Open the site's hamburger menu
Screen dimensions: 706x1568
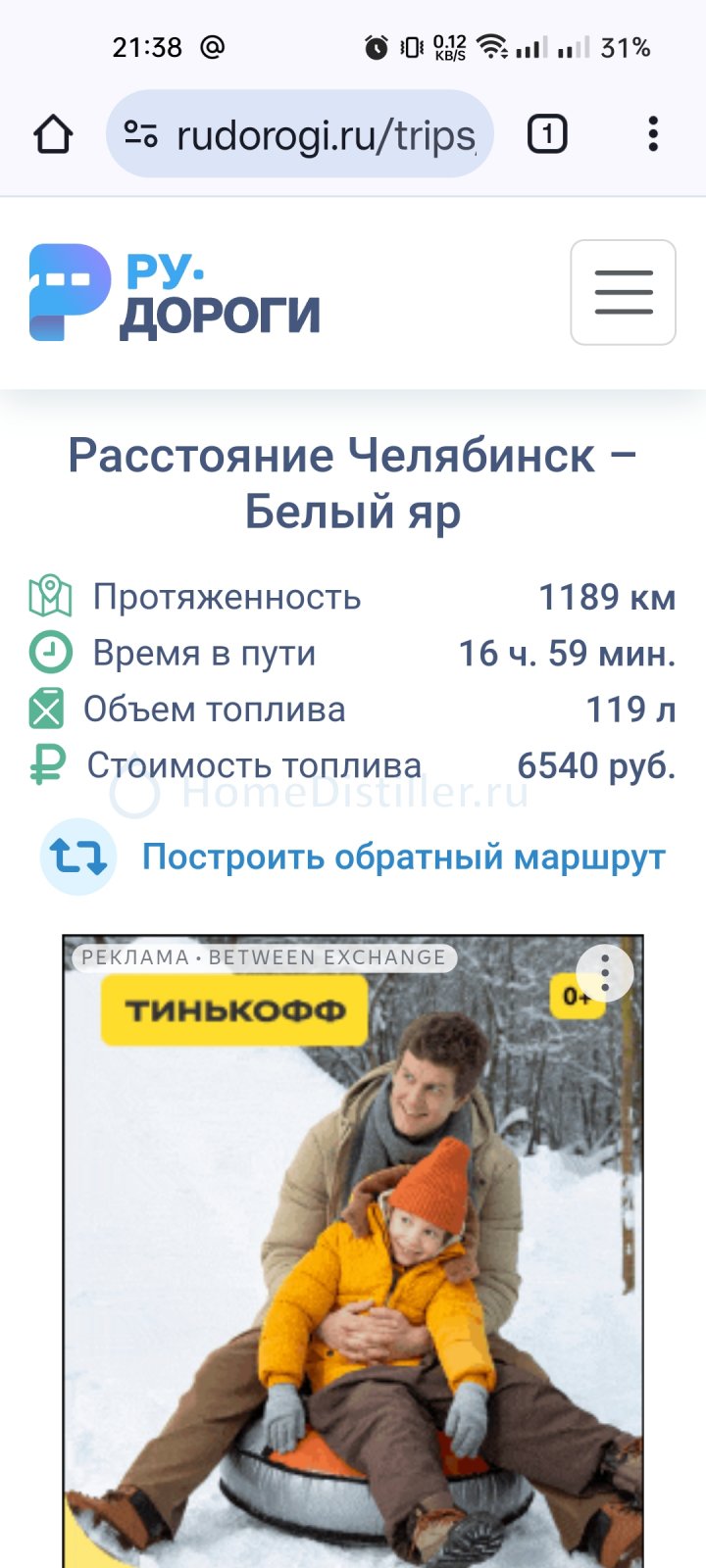coord(624,292)
